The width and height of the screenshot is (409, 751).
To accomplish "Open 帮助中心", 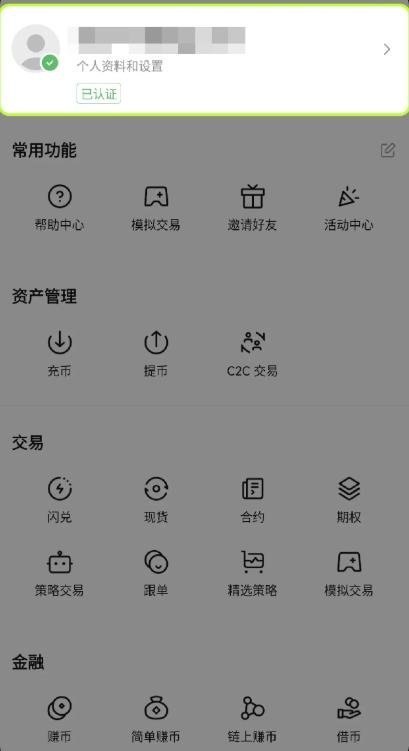I will pos(60,208).
